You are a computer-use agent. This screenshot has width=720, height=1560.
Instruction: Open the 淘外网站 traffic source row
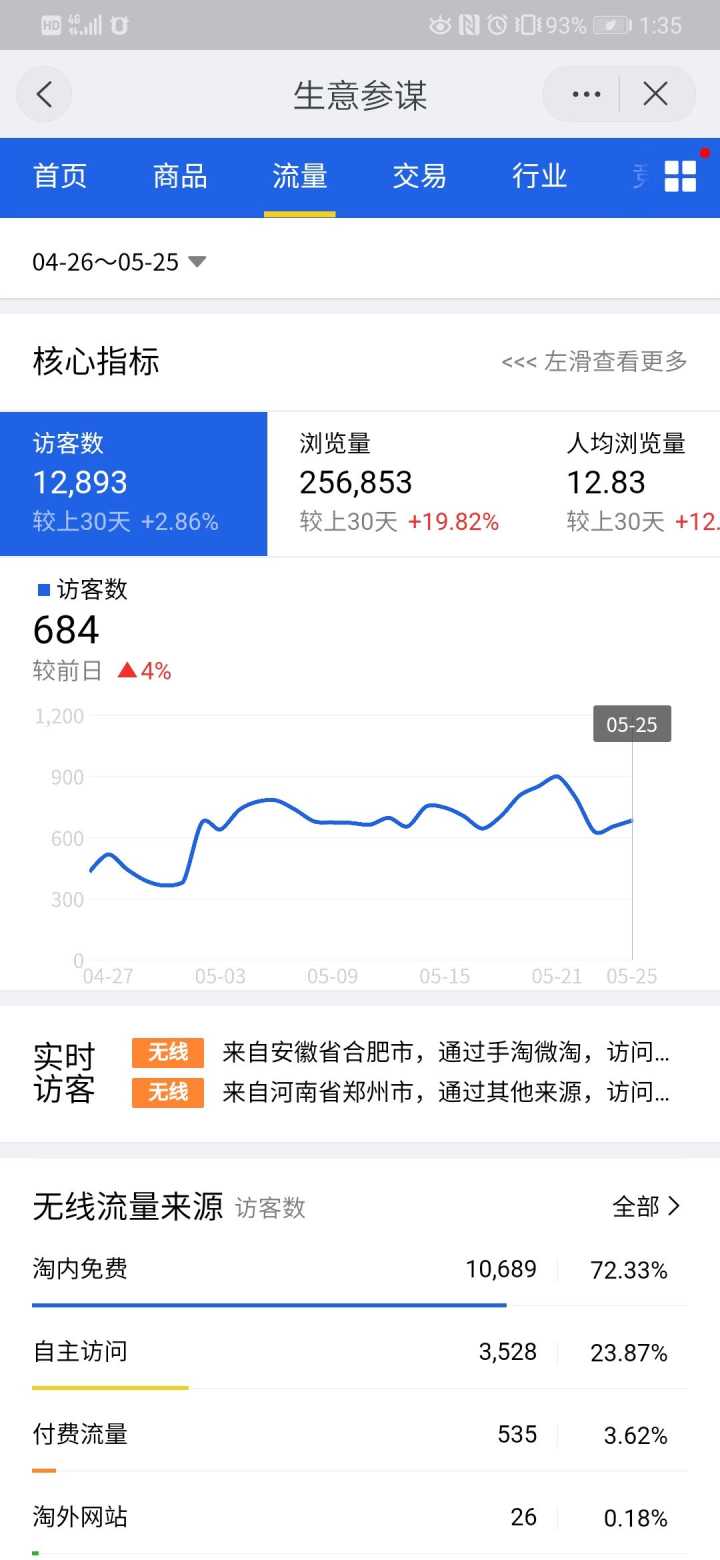(x=360, y=1517)
